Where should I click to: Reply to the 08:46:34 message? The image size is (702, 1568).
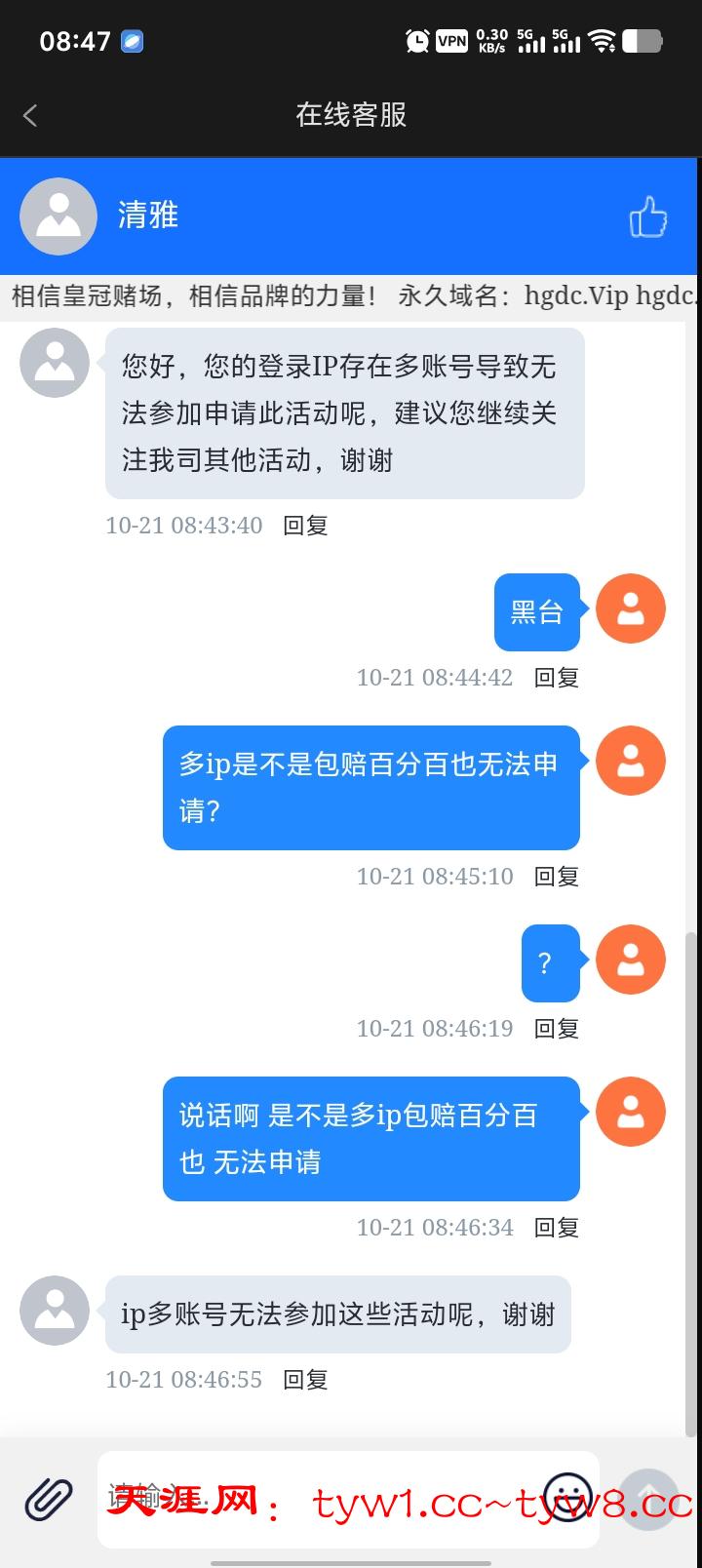pos(556,1228)
